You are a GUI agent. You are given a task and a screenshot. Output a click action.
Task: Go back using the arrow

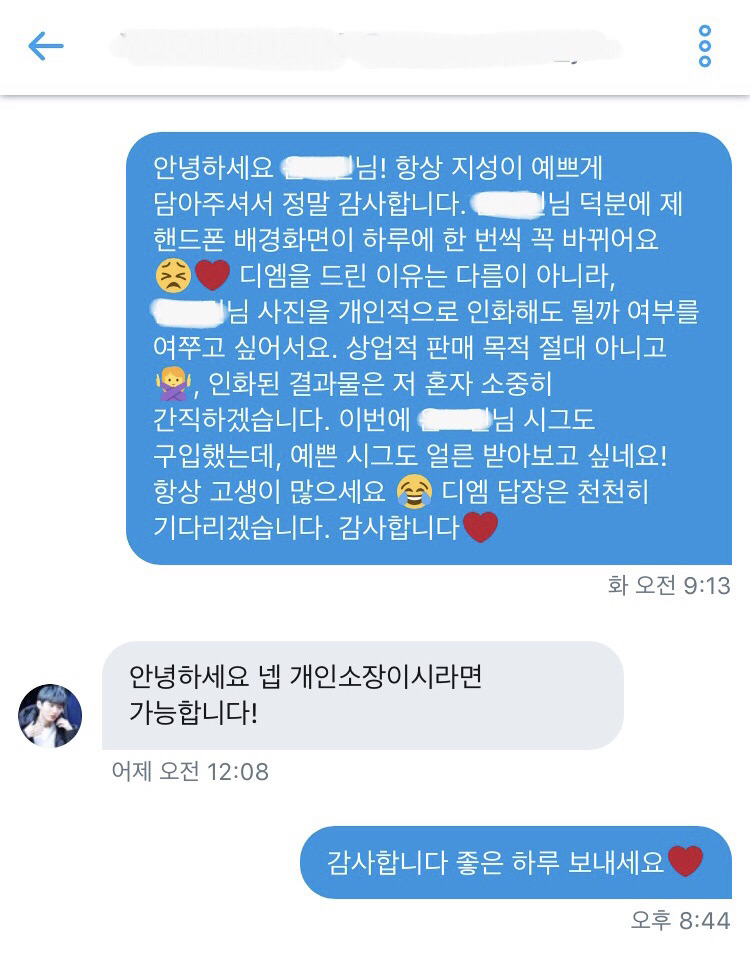[45, 46]
